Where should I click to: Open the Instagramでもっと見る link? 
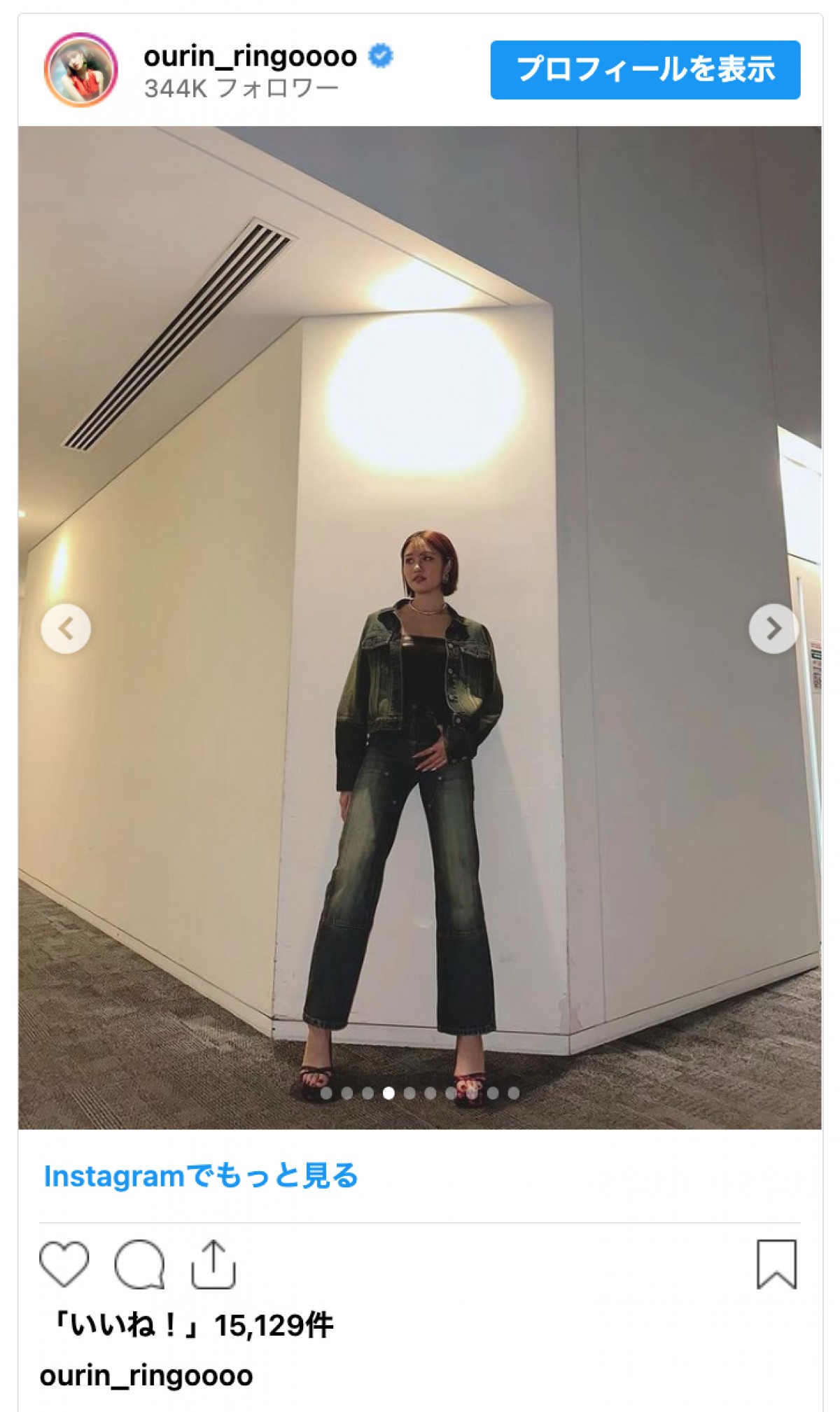[201, 1176]
